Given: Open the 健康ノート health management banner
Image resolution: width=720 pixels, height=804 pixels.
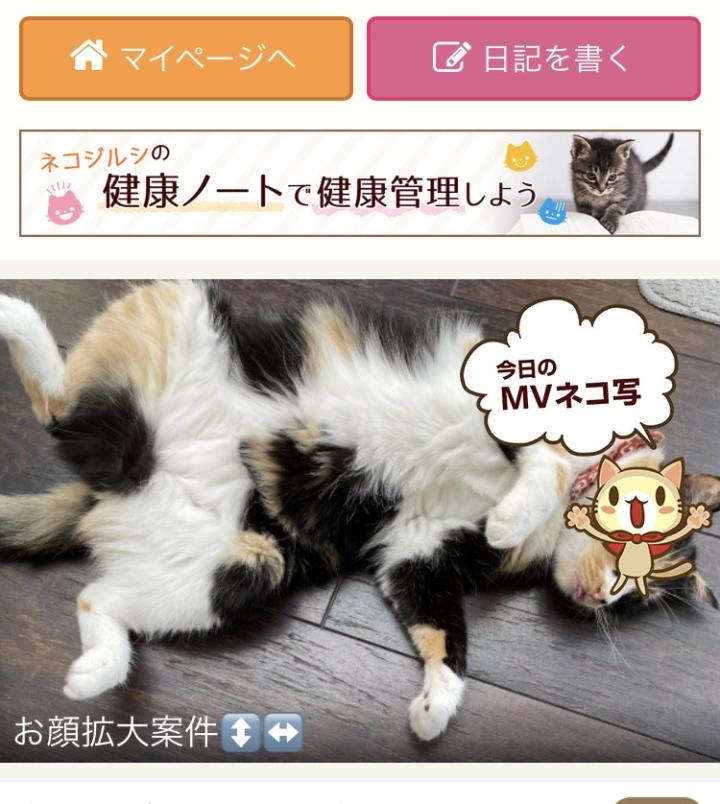Looking at the screenshot, I should point(360,183).
